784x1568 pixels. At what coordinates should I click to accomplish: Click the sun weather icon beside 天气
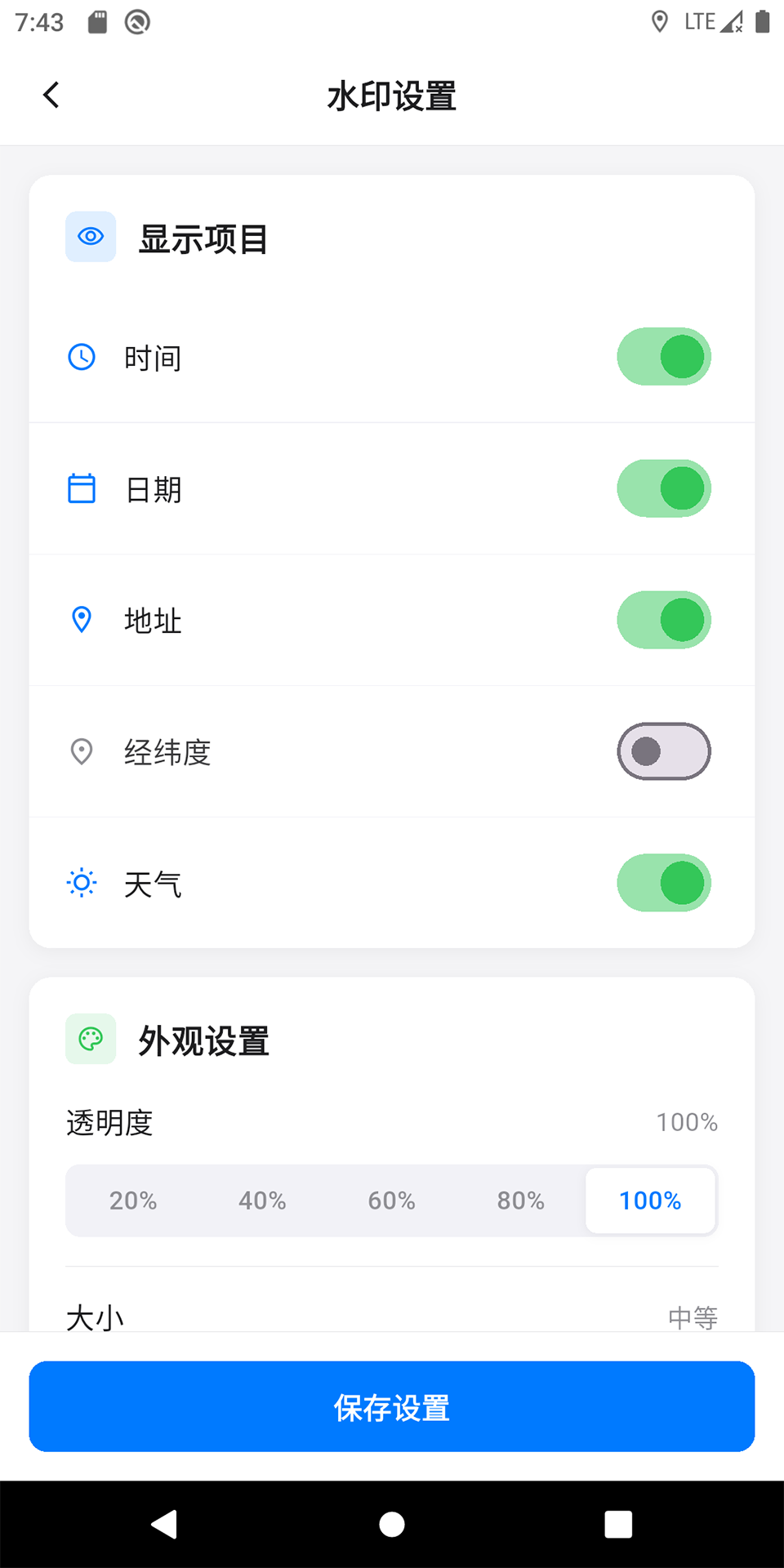pyautogui.click(x=81, y=883)
